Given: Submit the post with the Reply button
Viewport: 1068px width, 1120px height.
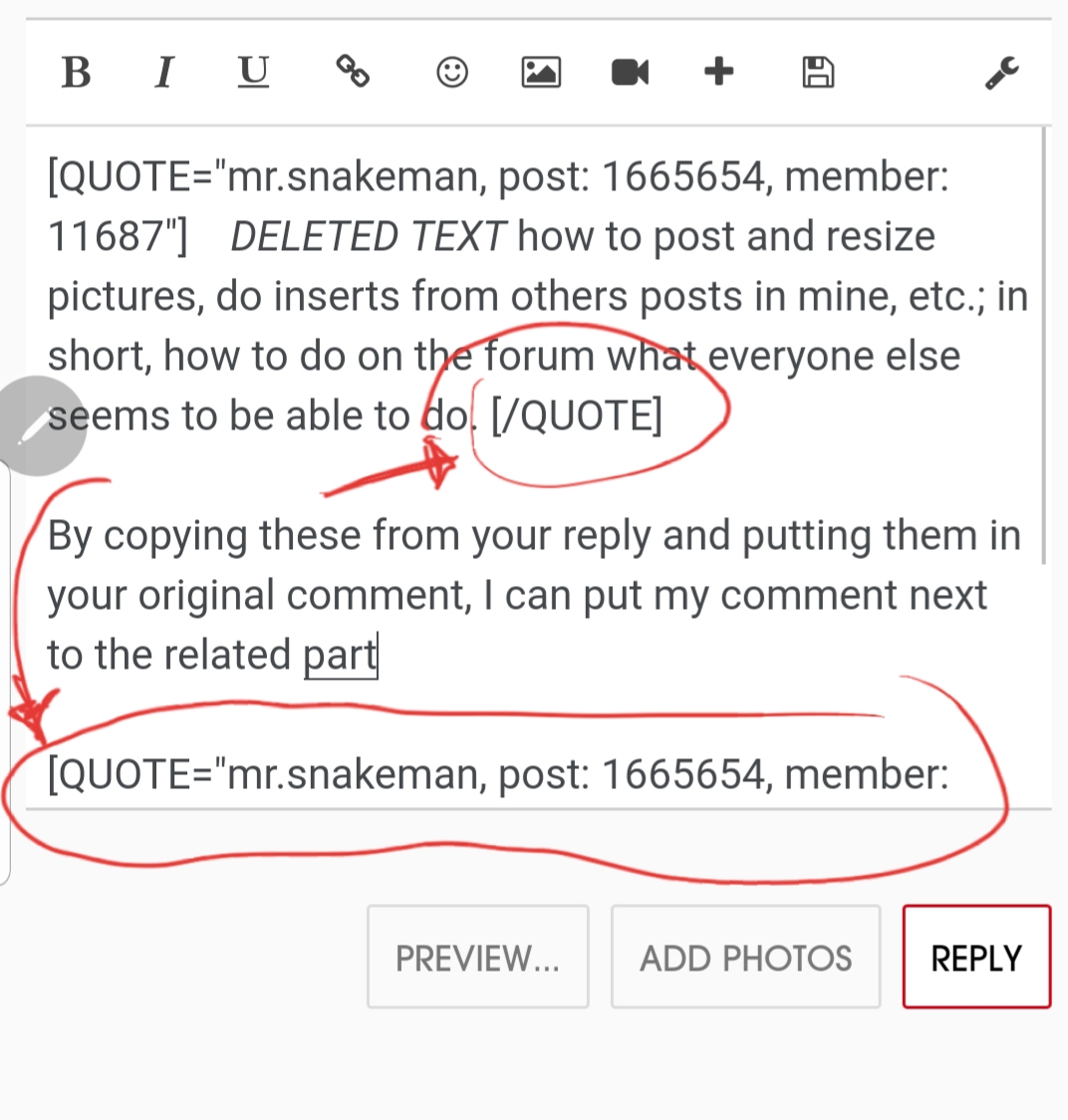Looking at the screenshot, I should (975, 958).
